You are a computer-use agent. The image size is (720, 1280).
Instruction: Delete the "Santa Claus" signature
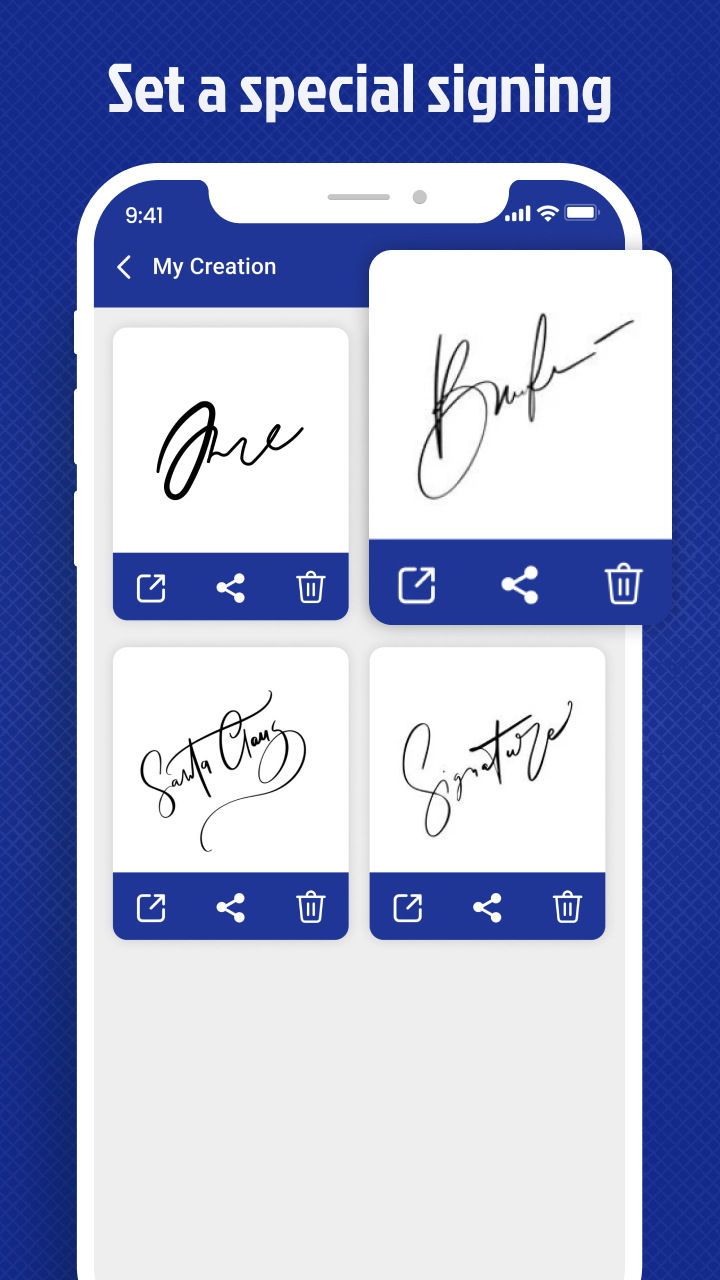point(311,907)
